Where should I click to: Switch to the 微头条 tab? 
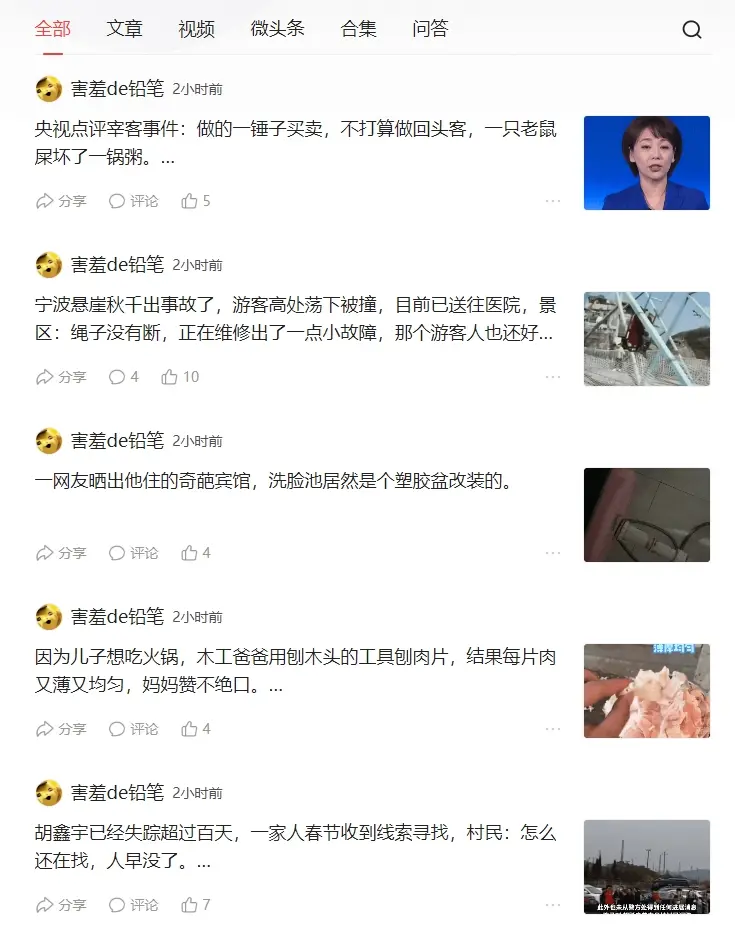pyautogui.click(x=277, y=29)
